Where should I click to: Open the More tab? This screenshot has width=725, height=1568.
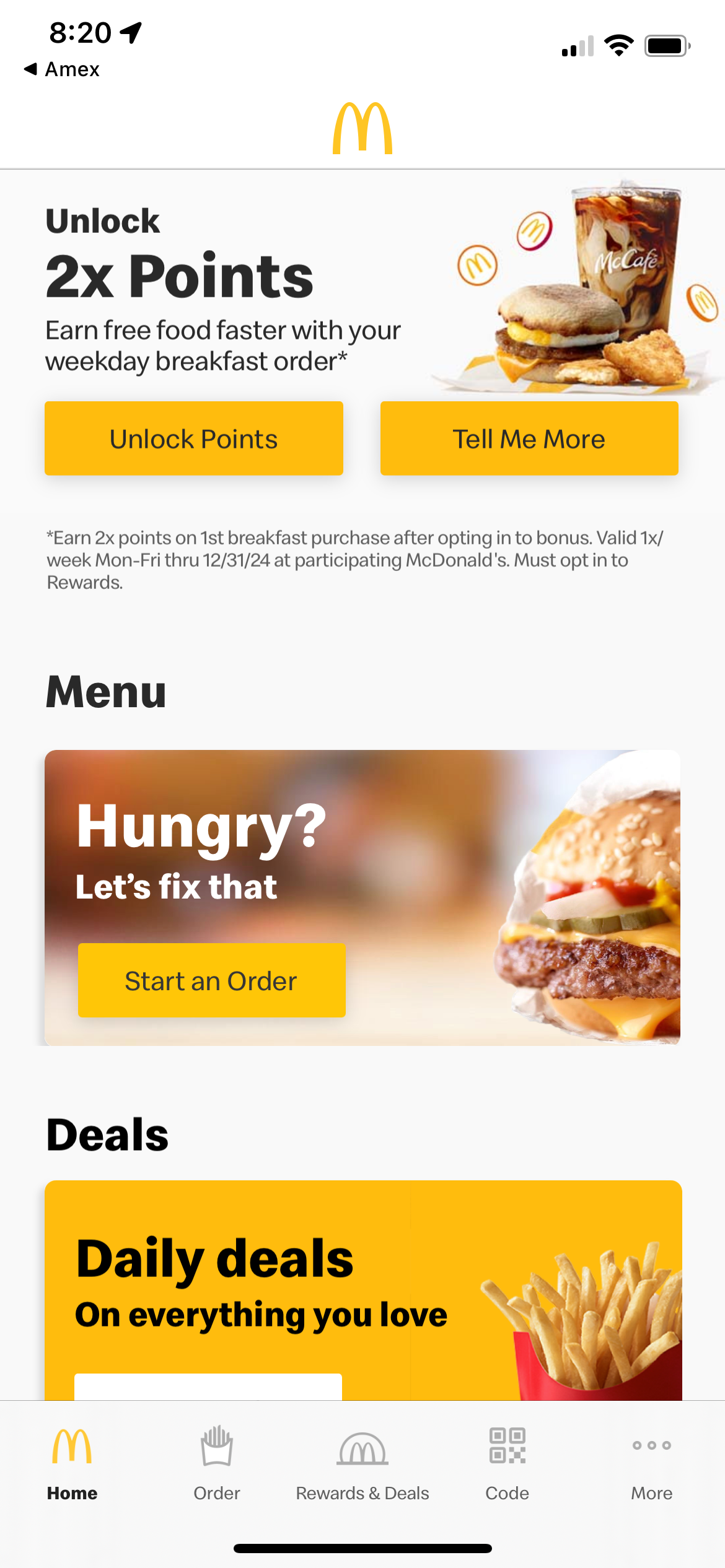coord(651,1463)
